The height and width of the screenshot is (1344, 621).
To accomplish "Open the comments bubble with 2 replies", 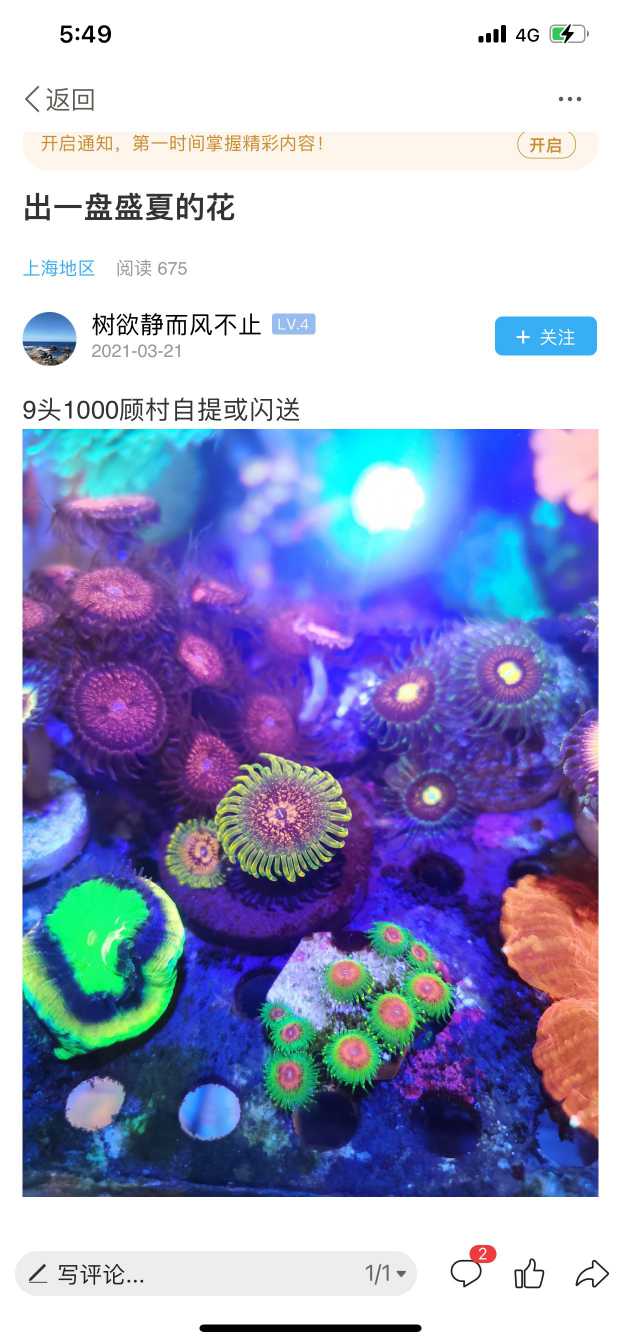I will (x=467, y=1273).
